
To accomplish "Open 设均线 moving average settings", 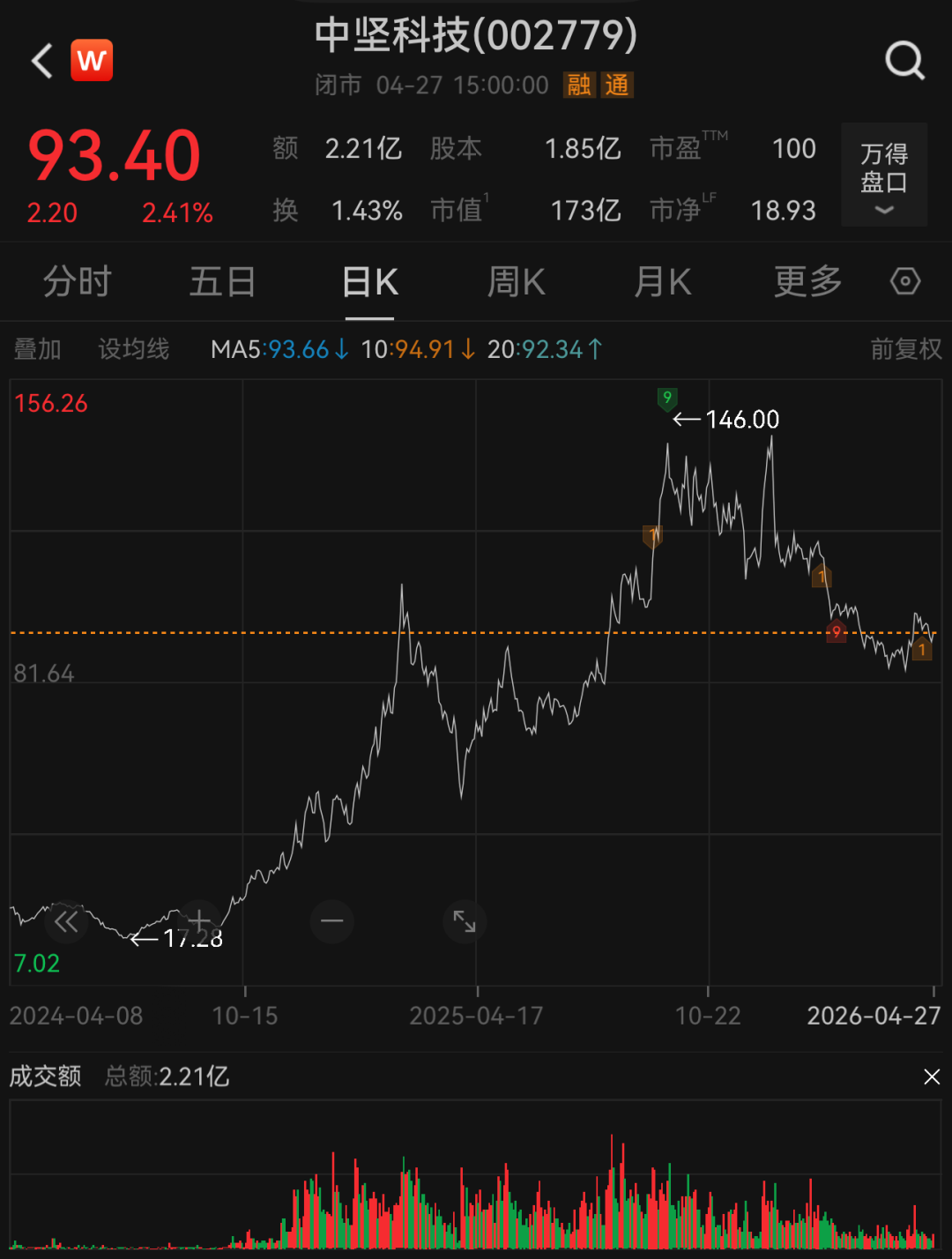I will [134, 349].
